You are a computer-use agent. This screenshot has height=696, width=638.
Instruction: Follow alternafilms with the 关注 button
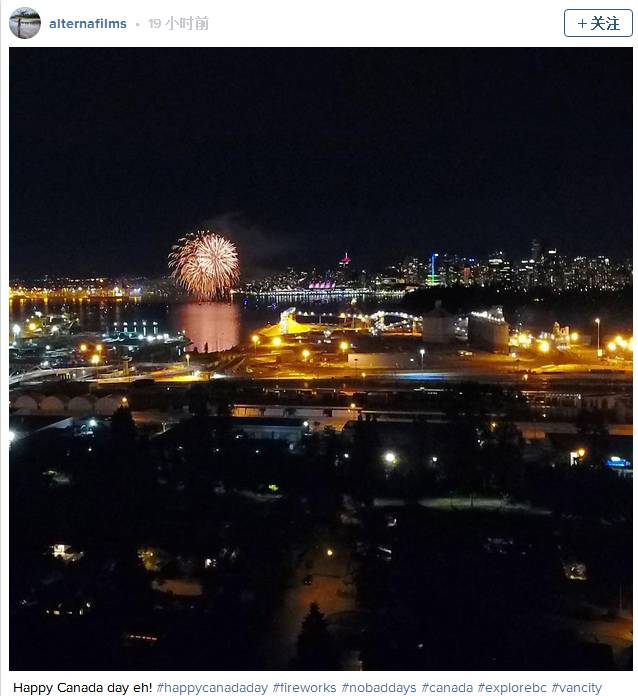coord(597,23)
